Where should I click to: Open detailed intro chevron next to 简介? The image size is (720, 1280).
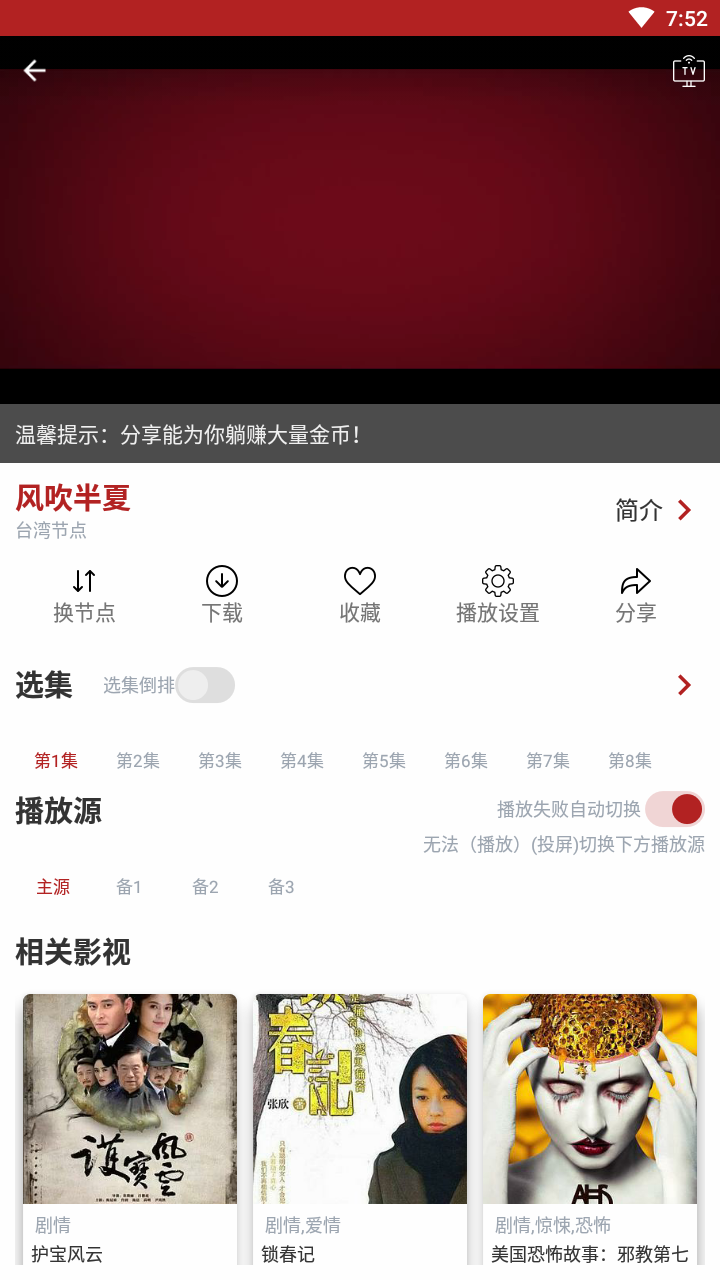[684, 510]
